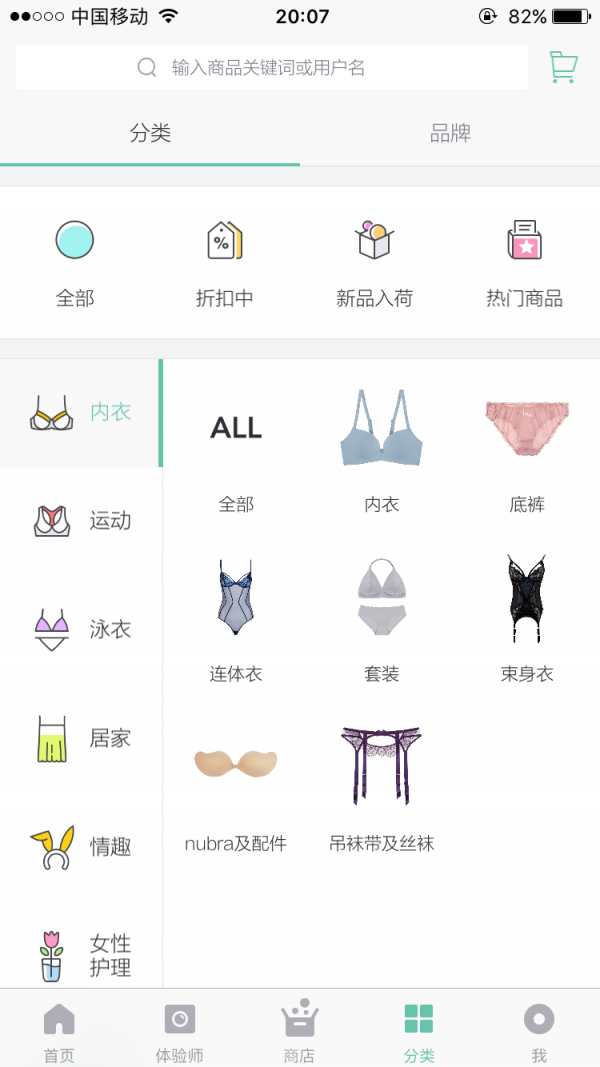Select the 运动 category in sidebar
The height and width of the screenshot is (1067, 600).
(82, 521)
